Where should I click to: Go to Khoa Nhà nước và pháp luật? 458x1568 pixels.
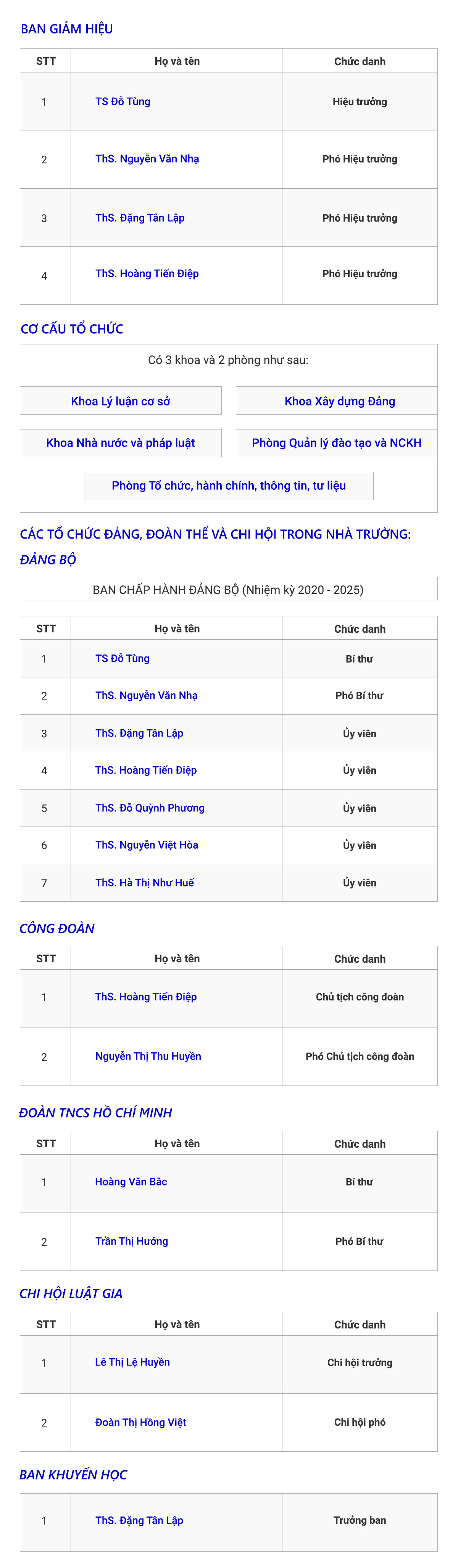tap(120, 443)
